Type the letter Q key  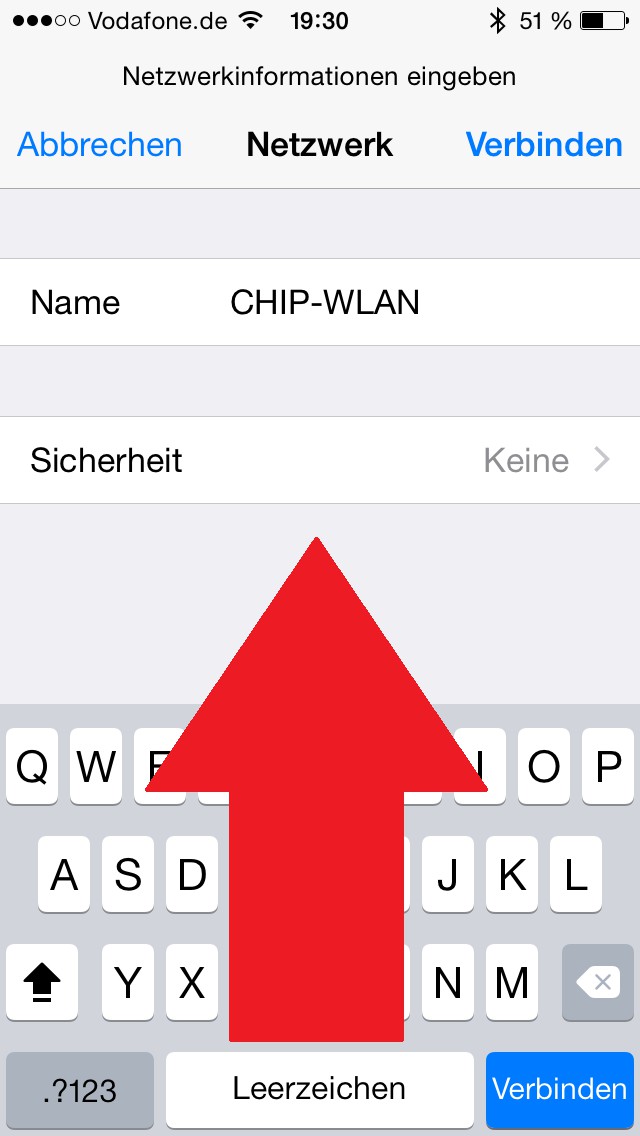point(32,767)
